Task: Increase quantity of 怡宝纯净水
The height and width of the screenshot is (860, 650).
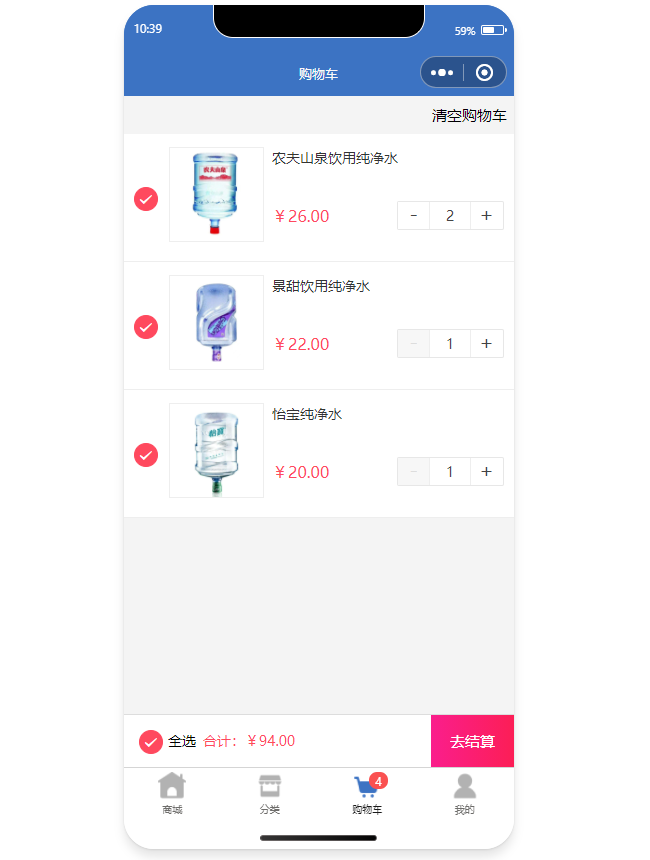Action: click(x=486, y=472)
